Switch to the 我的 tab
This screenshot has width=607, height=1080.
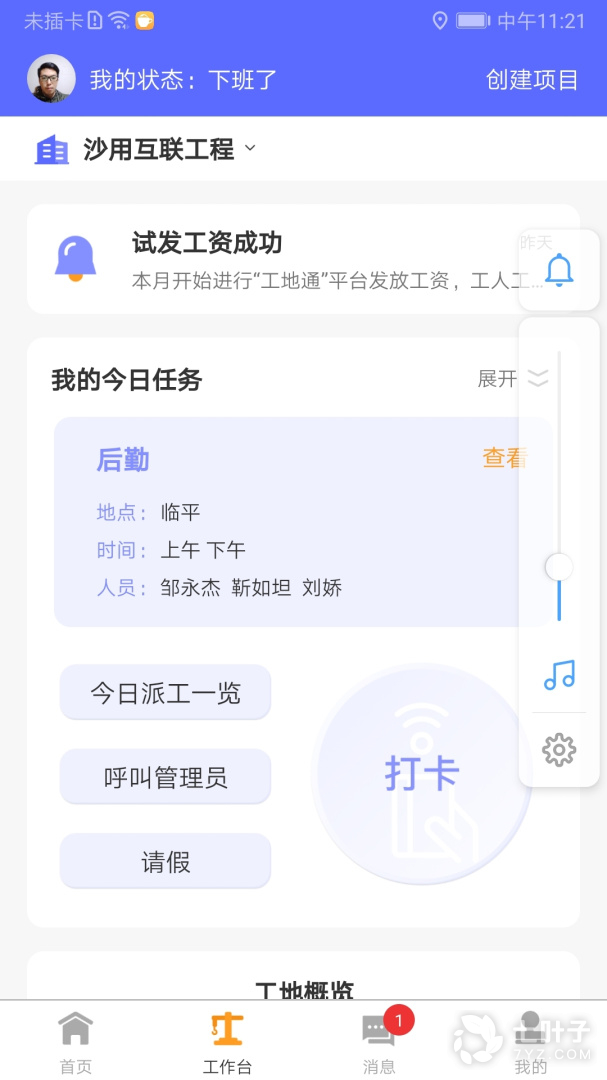click(531, 1042)
